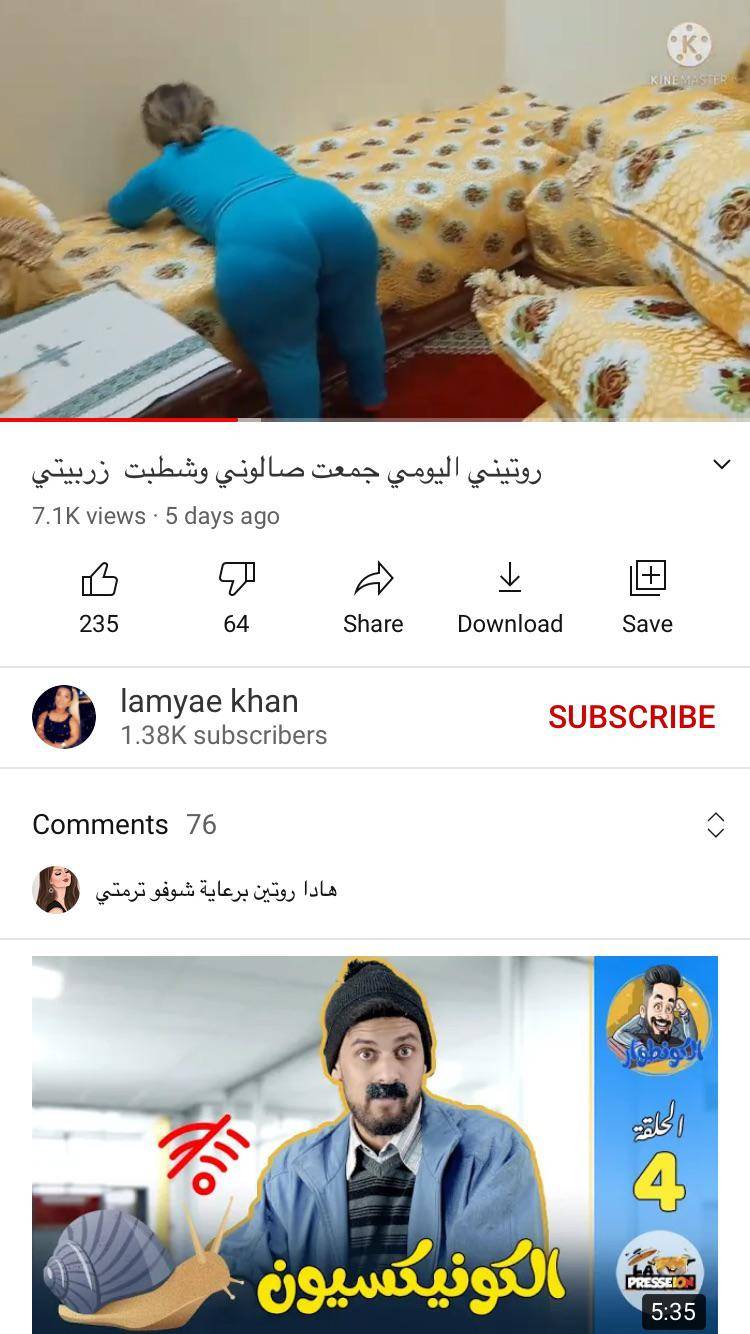
Task: Open the 5:35 recommended video with snail thumbnail
Action: point(374,1145)
